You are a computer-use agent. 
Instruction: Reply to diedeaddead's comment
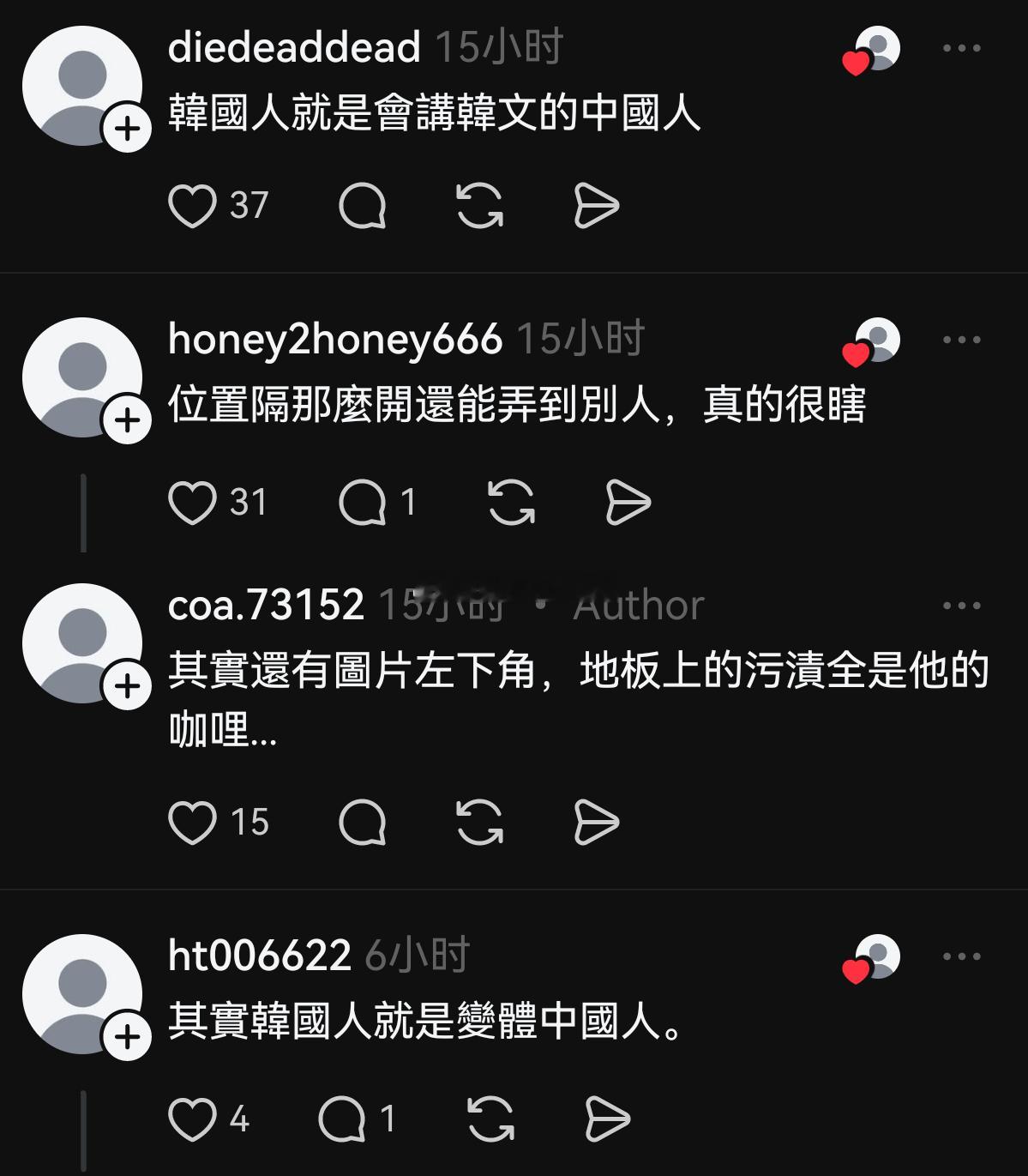pos(364,205)
